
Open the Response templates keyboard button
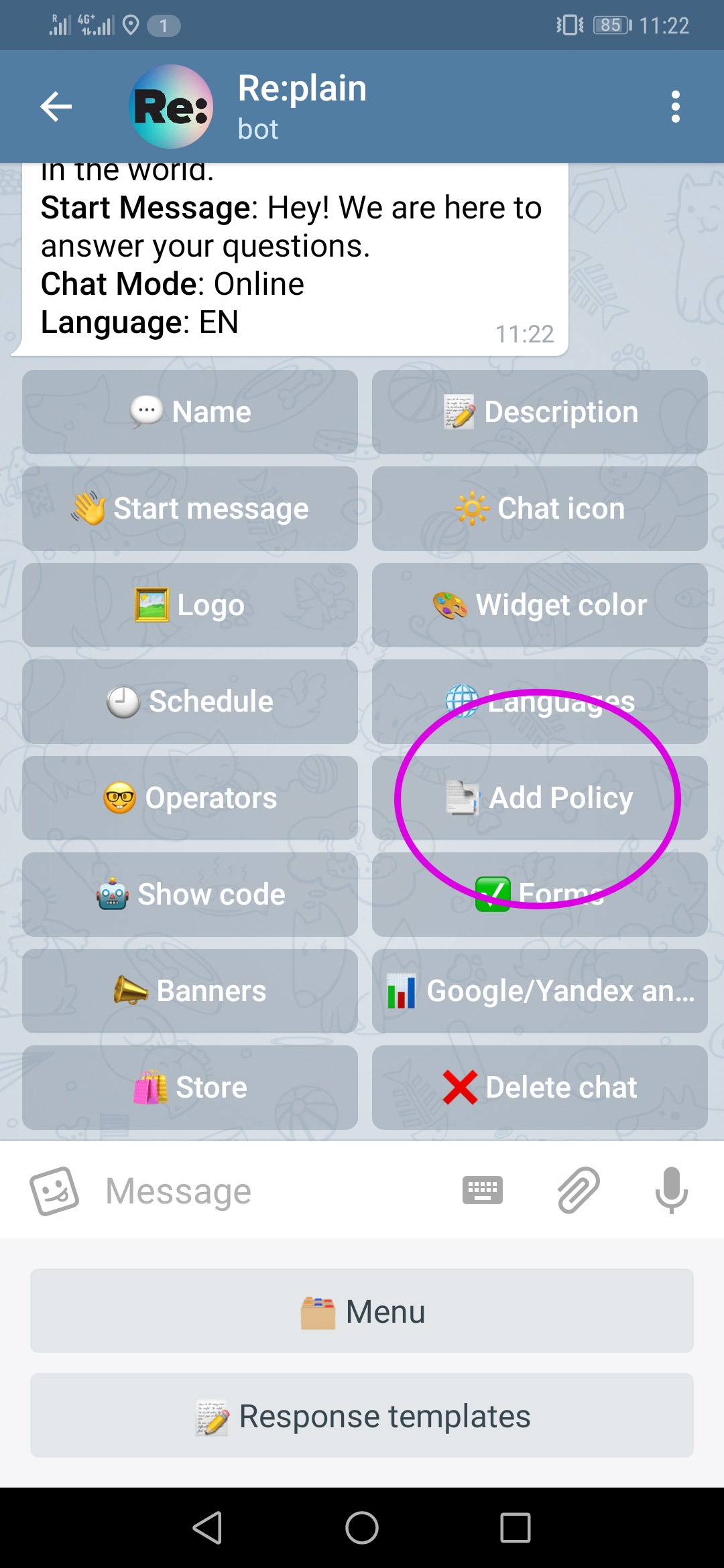362,1415
